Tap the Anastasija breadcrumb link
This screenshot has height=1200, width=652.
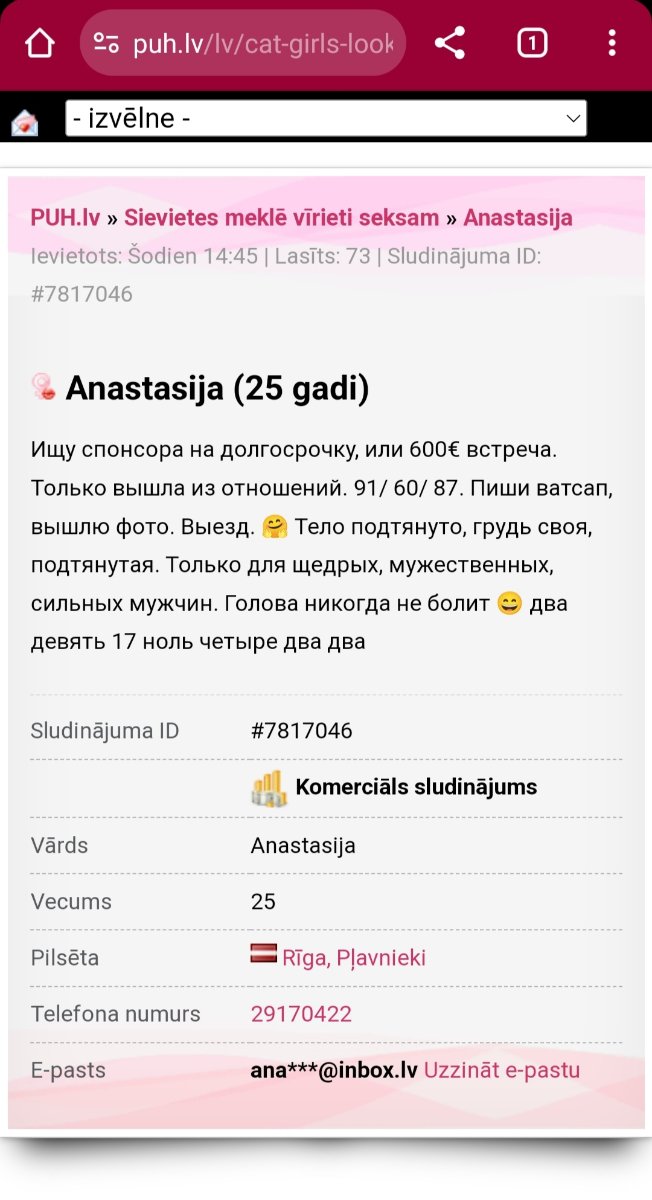[x=518, y=217]
